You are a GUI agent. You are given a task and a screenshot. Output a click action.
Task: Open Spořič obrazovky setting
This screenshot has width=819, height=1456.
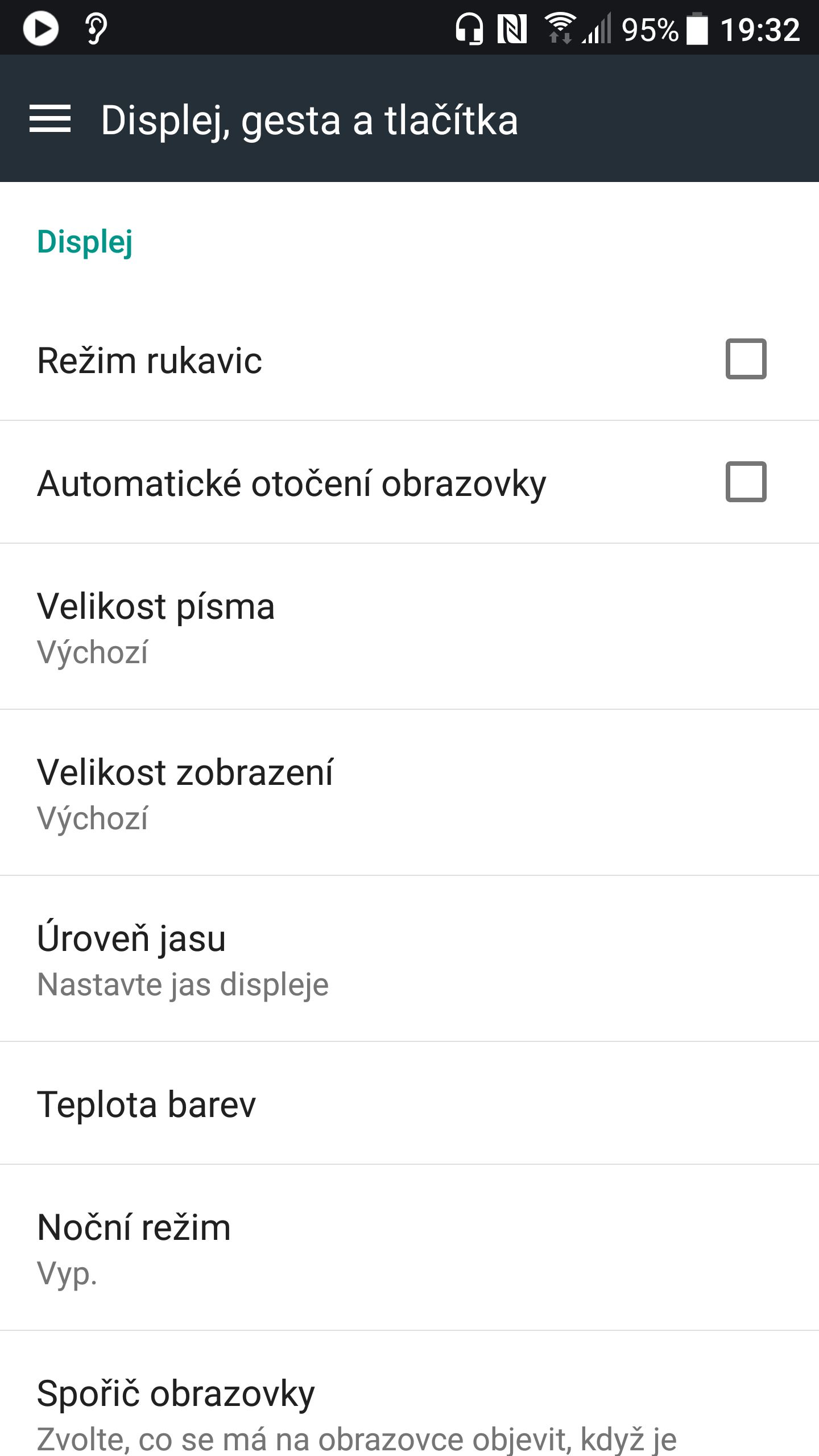click(x=409, y=1394)
